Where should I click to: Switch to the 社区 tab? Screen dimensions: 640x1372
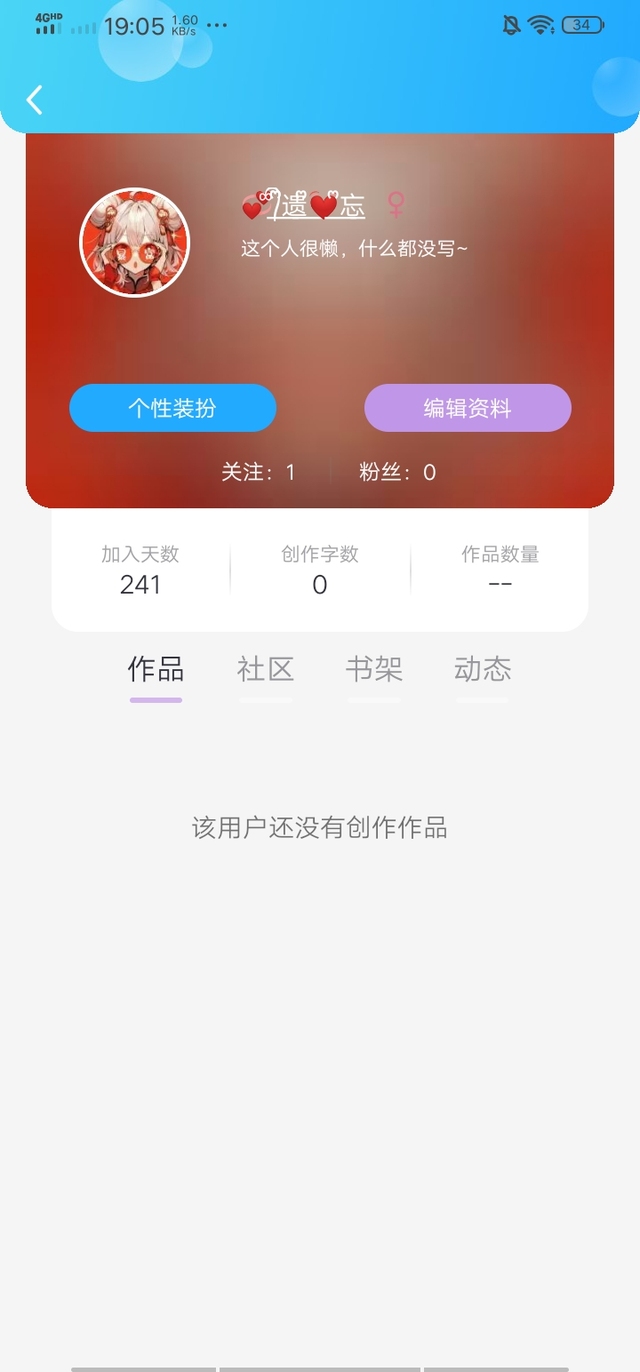(265, 669)
